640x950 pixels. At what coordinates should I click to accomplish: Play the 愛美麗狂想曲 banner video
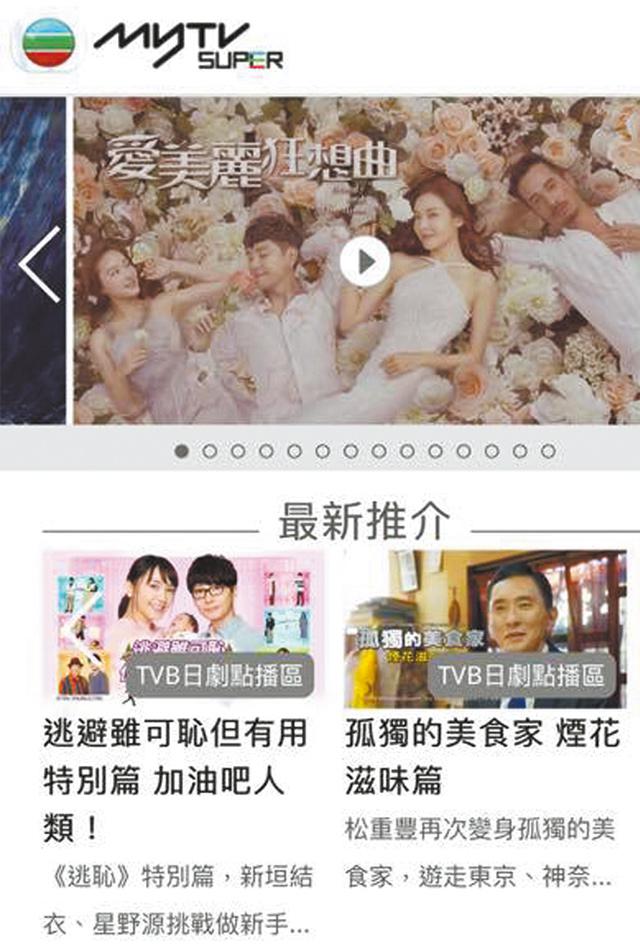tap(364, 262)
